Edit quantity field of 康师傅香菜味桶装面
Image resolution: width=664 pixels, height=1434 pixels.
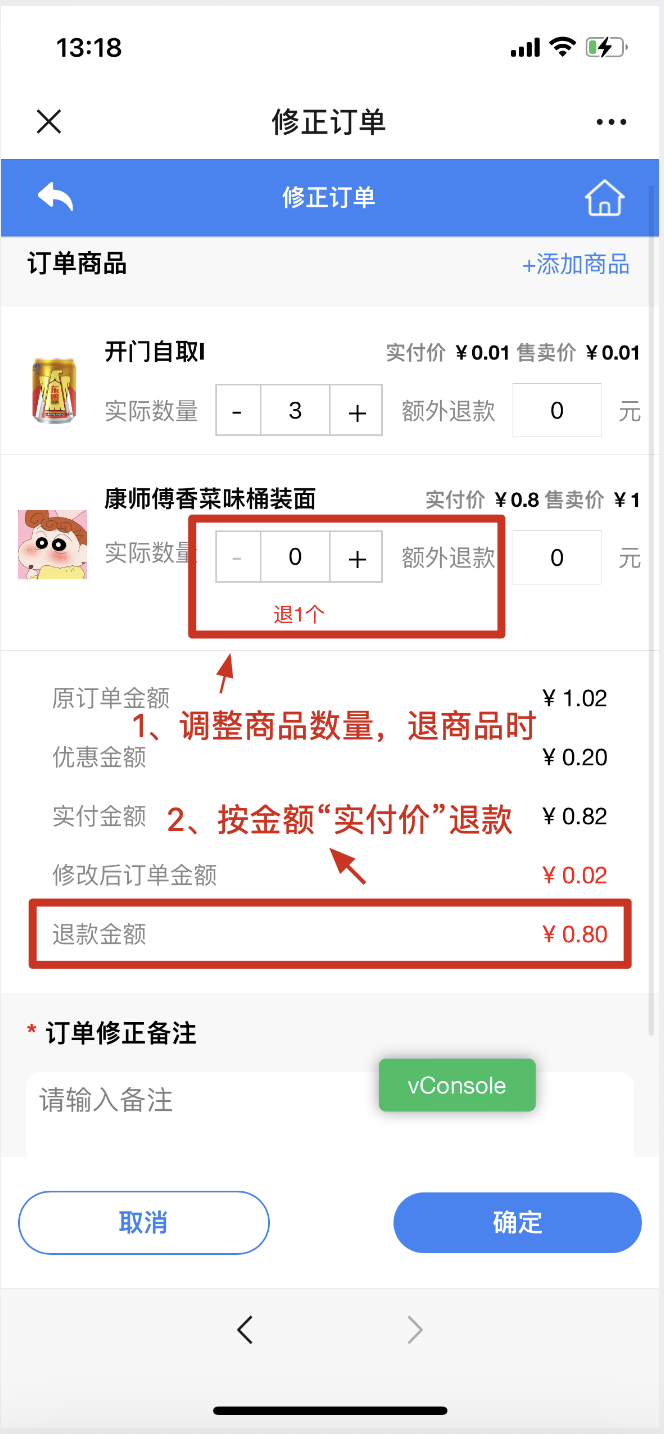[x=295, y=558]
